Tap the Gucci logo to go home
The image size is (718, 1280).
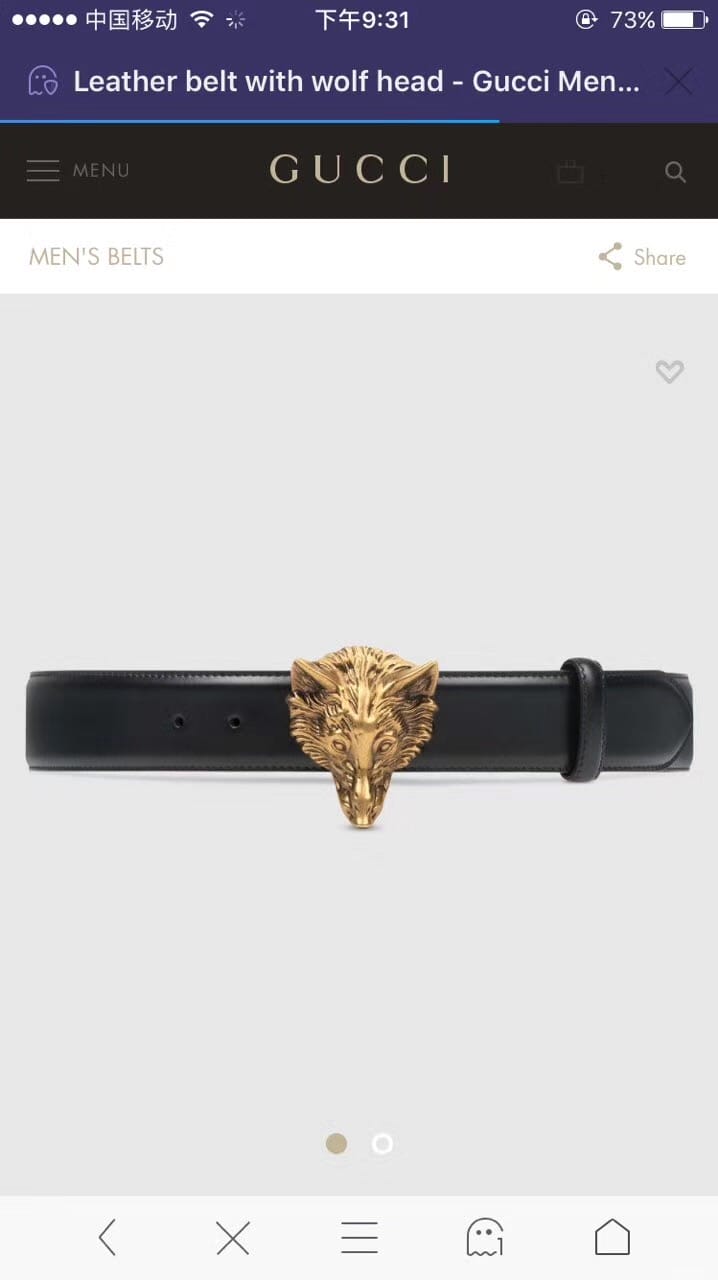click(x=359, y=170)
